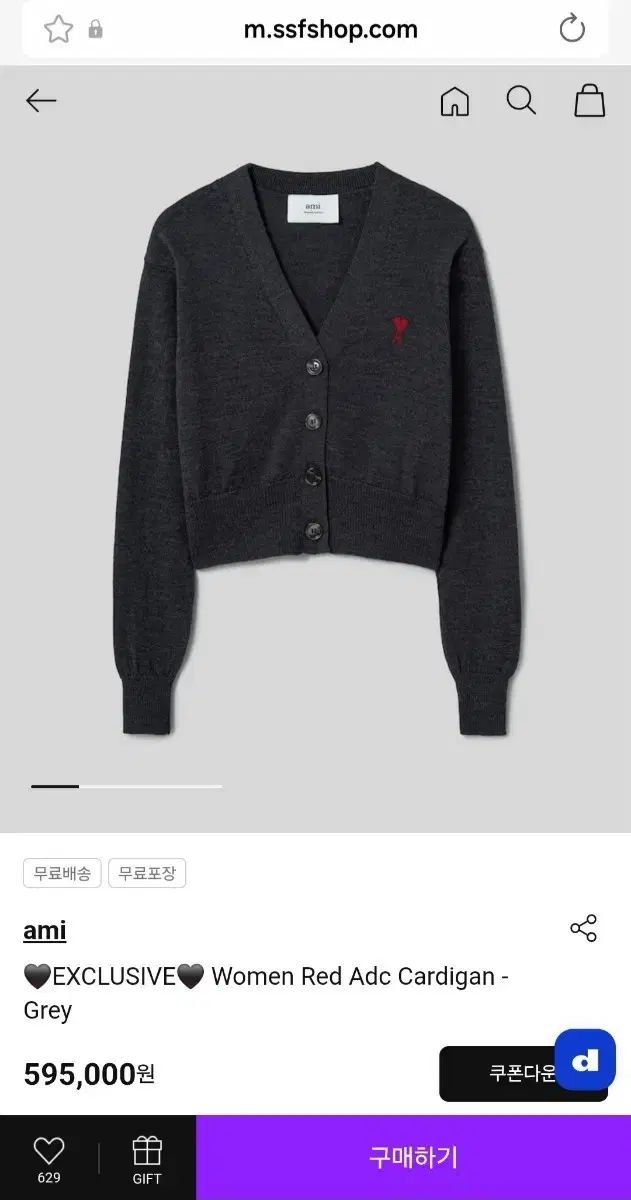This screenshot has height=1200, width=631.
Task: View the cardigan product image
Action: [x=315, y=450]
